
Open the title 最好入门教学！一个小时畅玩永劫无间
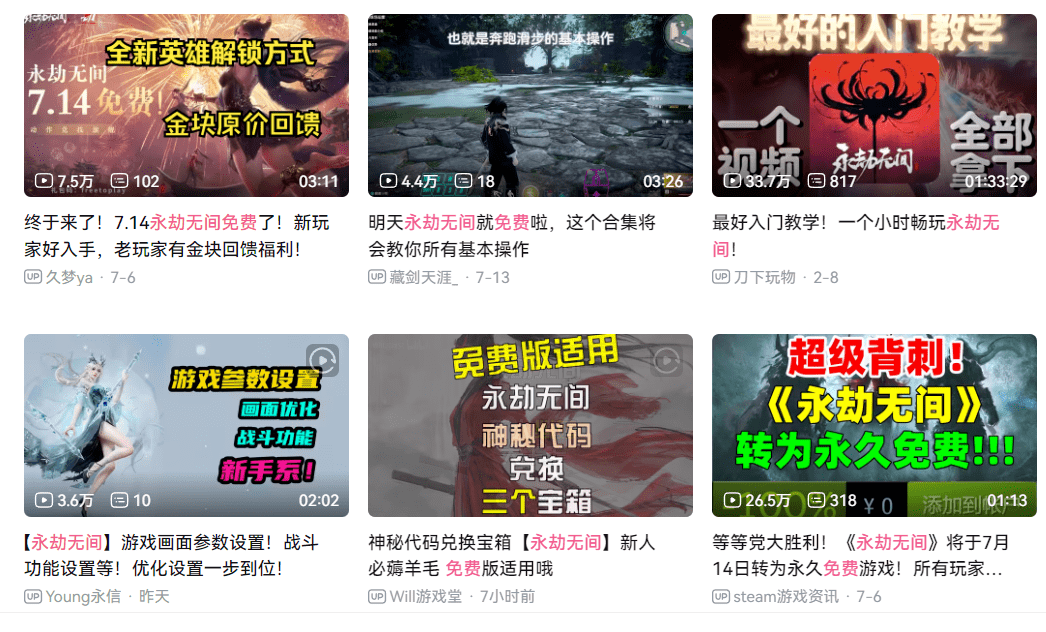[x=855, y=235]
